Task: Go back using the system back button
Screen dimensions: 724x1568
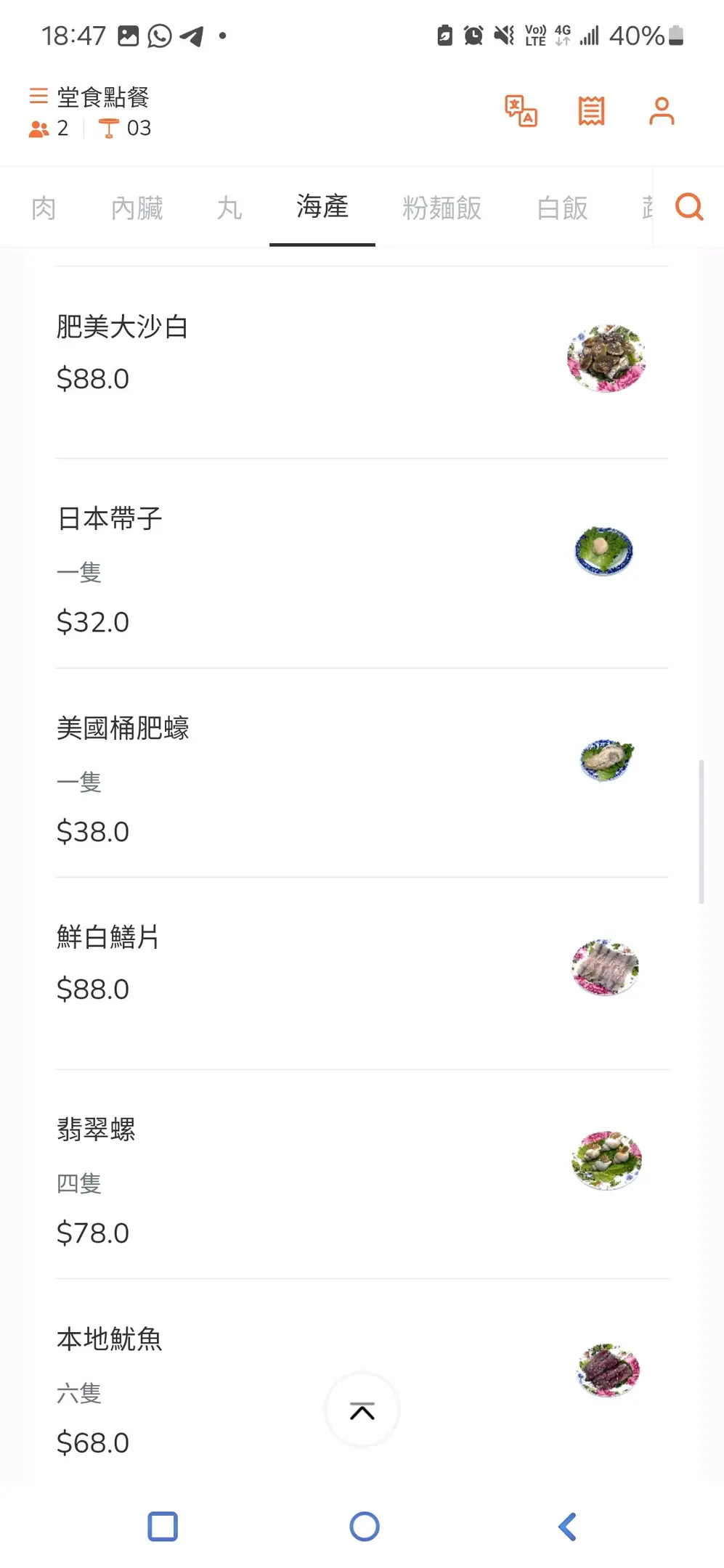Action: tap(567, 1526)
